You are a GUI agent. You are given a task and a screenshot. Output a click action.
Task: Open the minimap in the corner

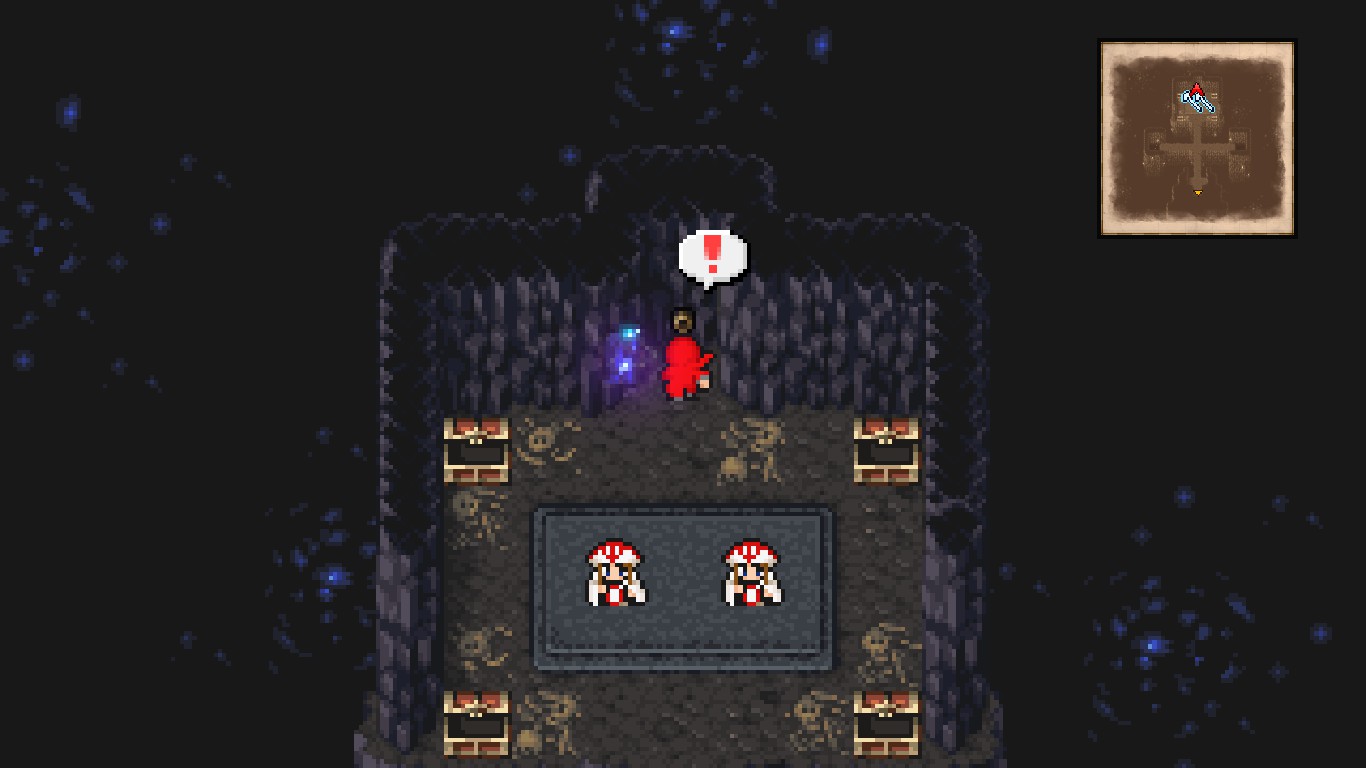[x=1197, y=138]
